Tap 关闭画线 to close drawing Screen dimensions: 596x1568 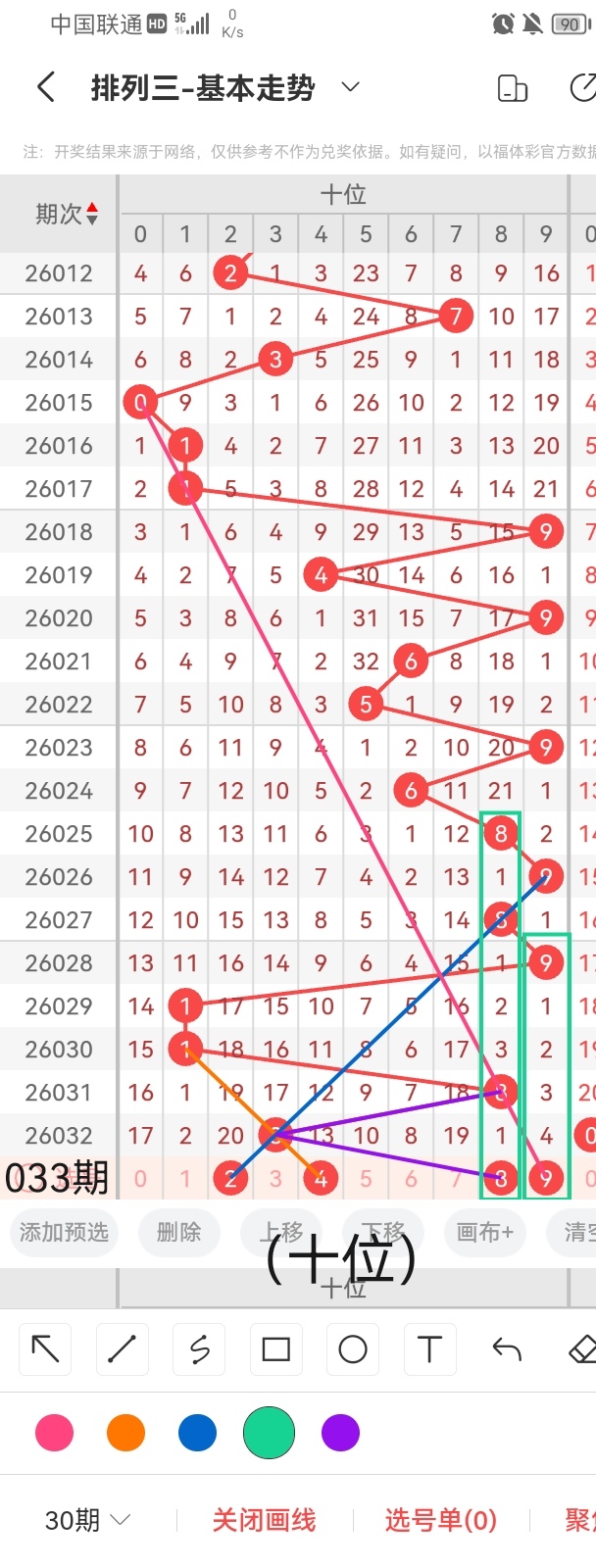(264, 1520)
